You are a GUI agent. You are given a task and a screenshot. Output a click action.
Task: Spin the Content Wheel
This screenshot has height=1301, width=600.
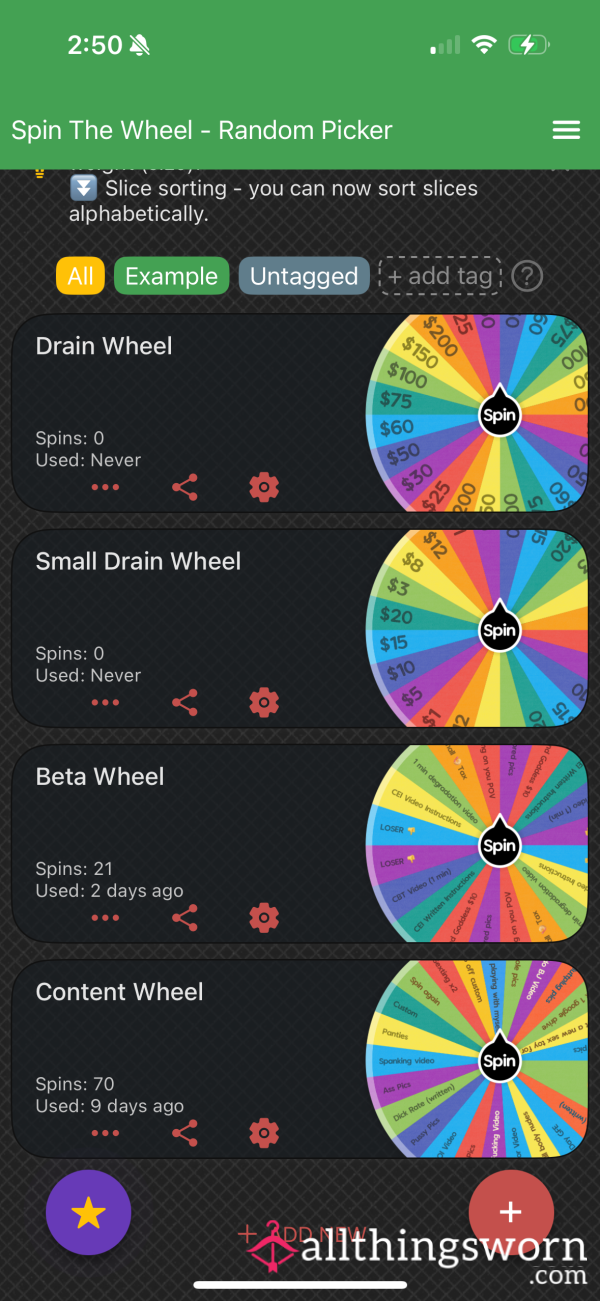coord(499,1059)
